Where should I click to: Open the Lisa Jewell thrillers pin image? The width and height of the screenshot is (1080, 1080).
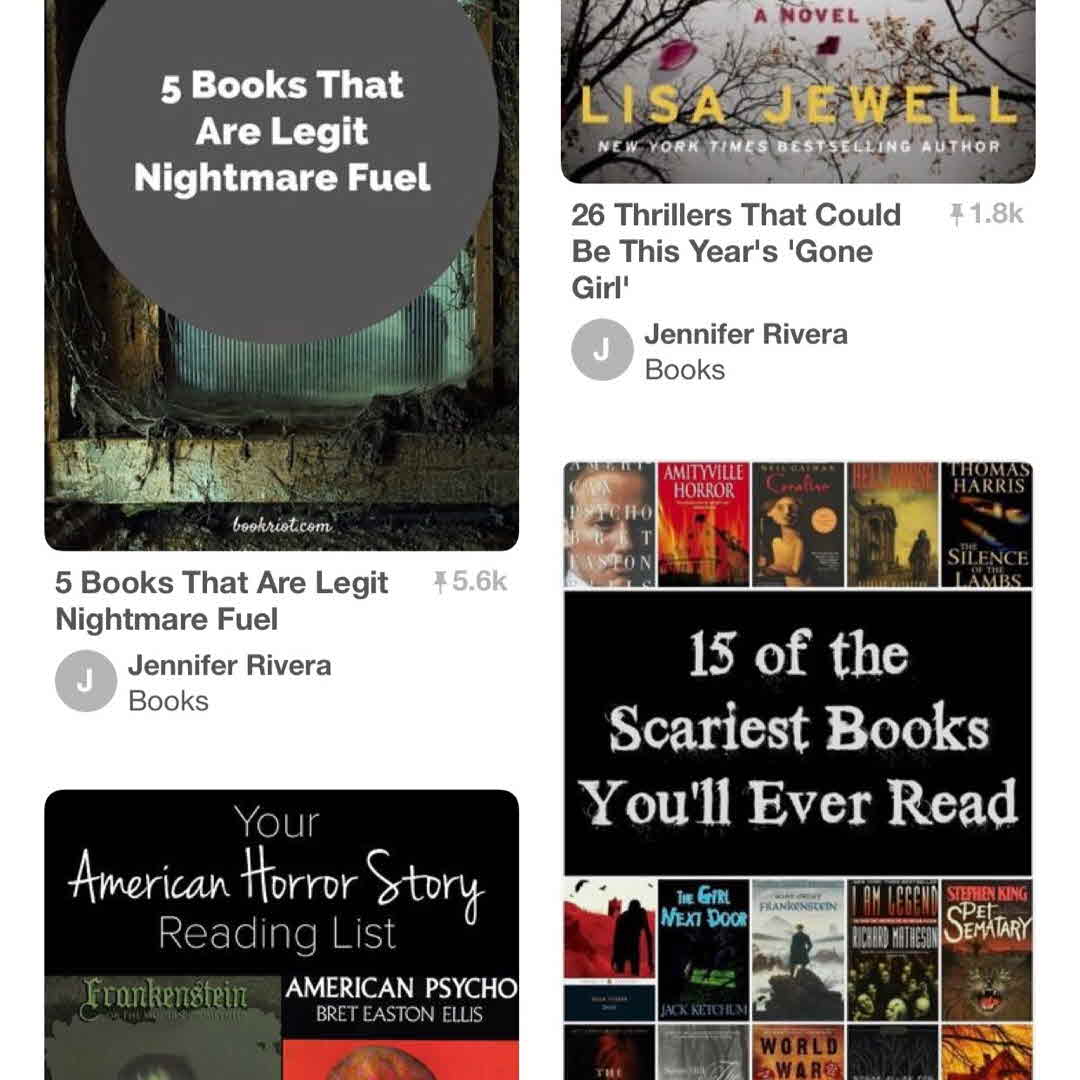pos(798,92)
